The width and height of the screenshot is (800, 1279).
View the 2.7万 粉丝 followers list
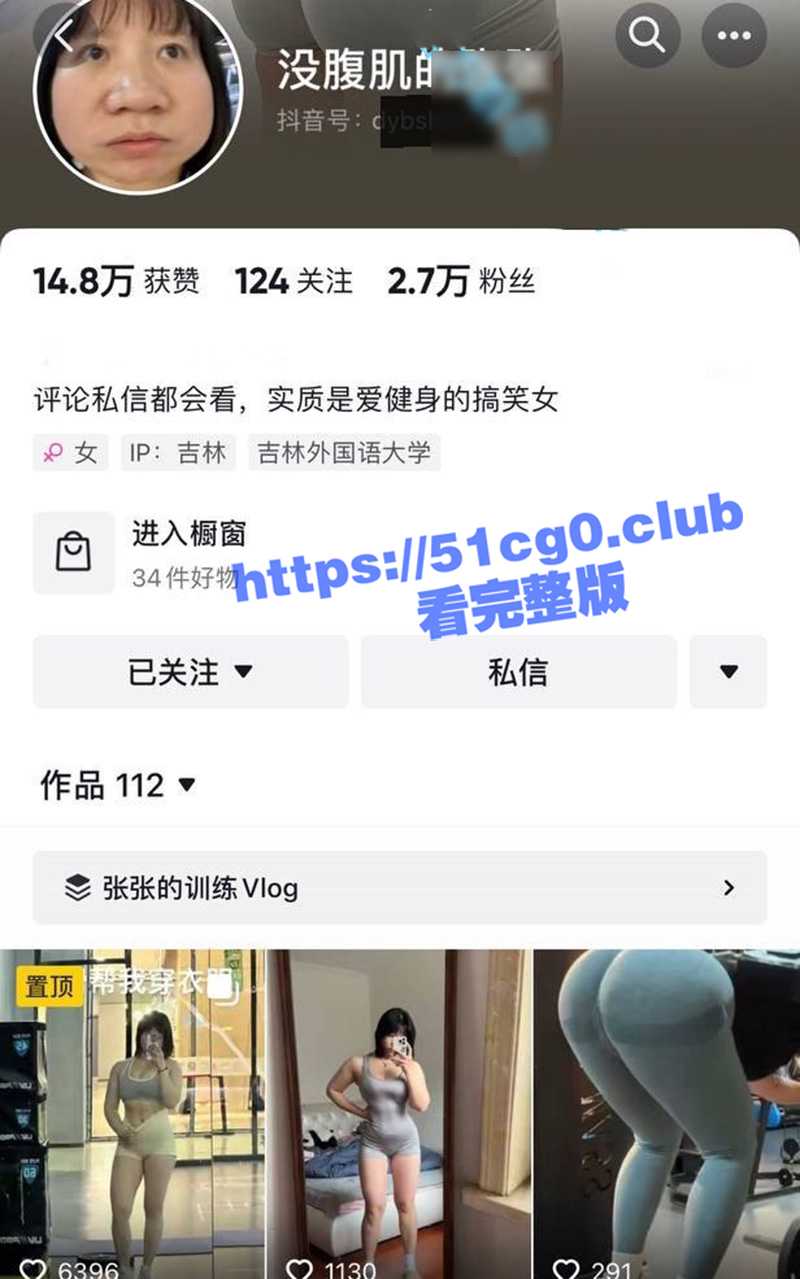(x=461, y=282)
